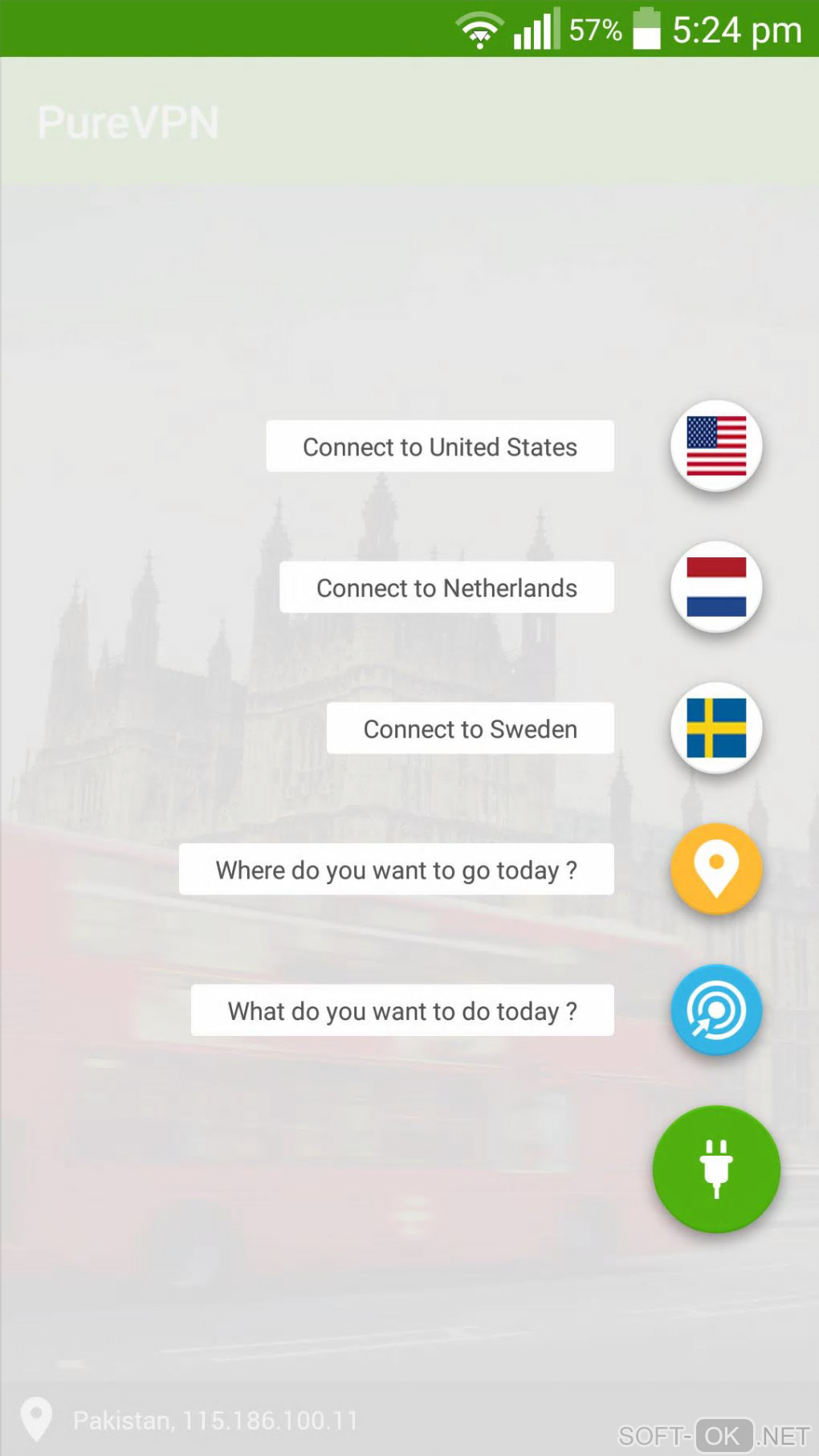This screenshot has height=1456, width=819.
Task: Select the Connect to United States label
Action: pyautogui.click(x=439, y=447)
